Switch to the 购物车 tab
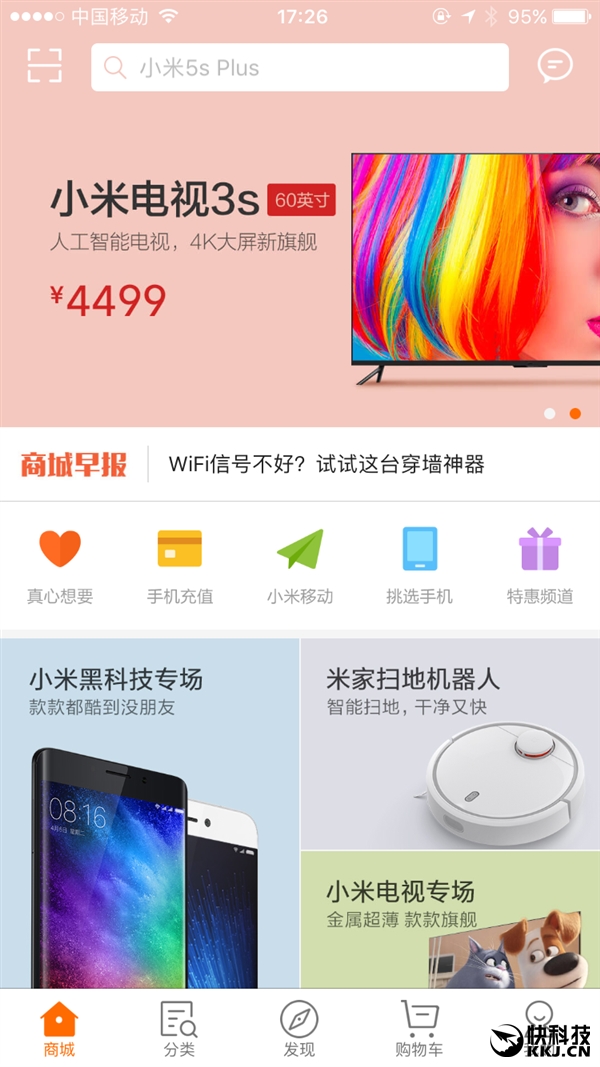600x1067 pixels. 419,1028
